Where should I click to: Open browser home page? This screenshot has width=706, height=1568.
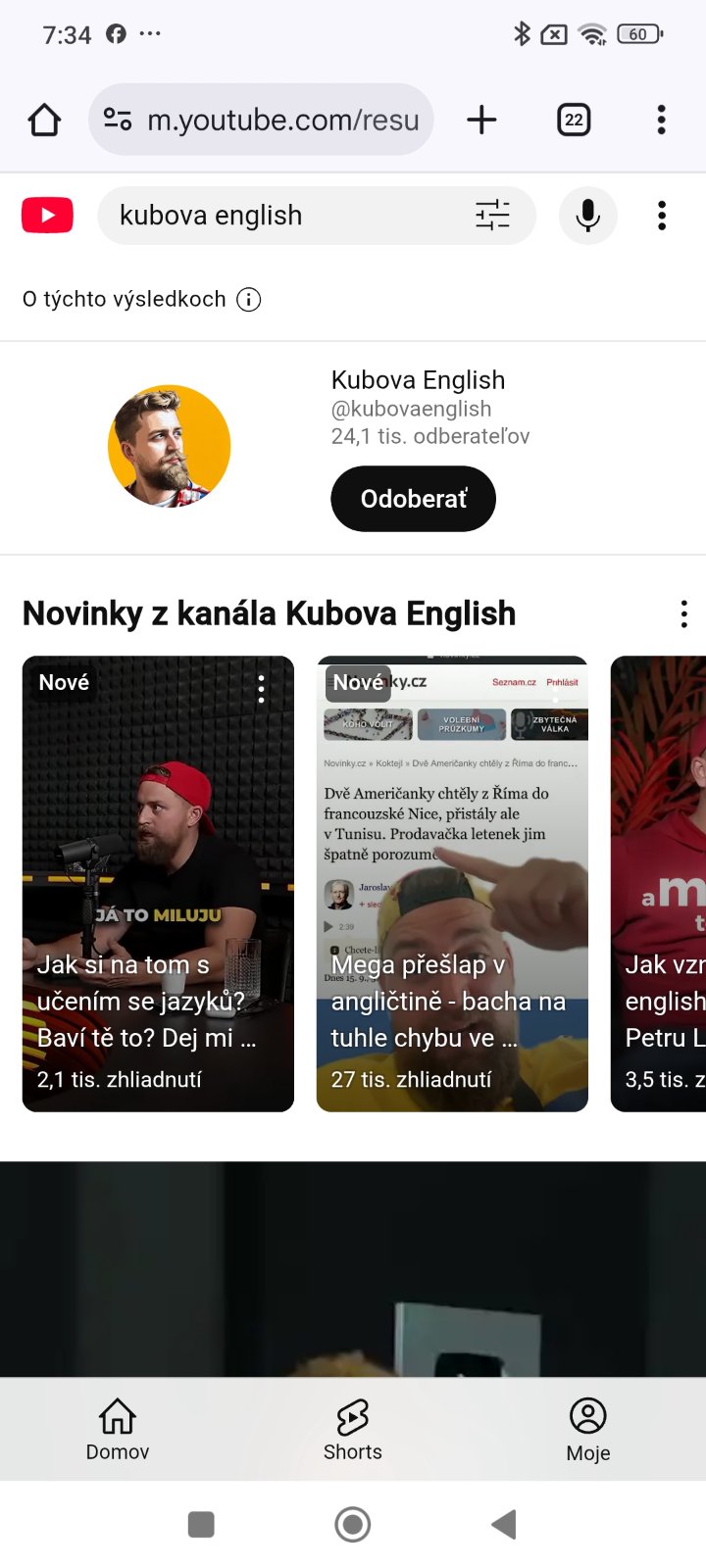tap(44, 121)
